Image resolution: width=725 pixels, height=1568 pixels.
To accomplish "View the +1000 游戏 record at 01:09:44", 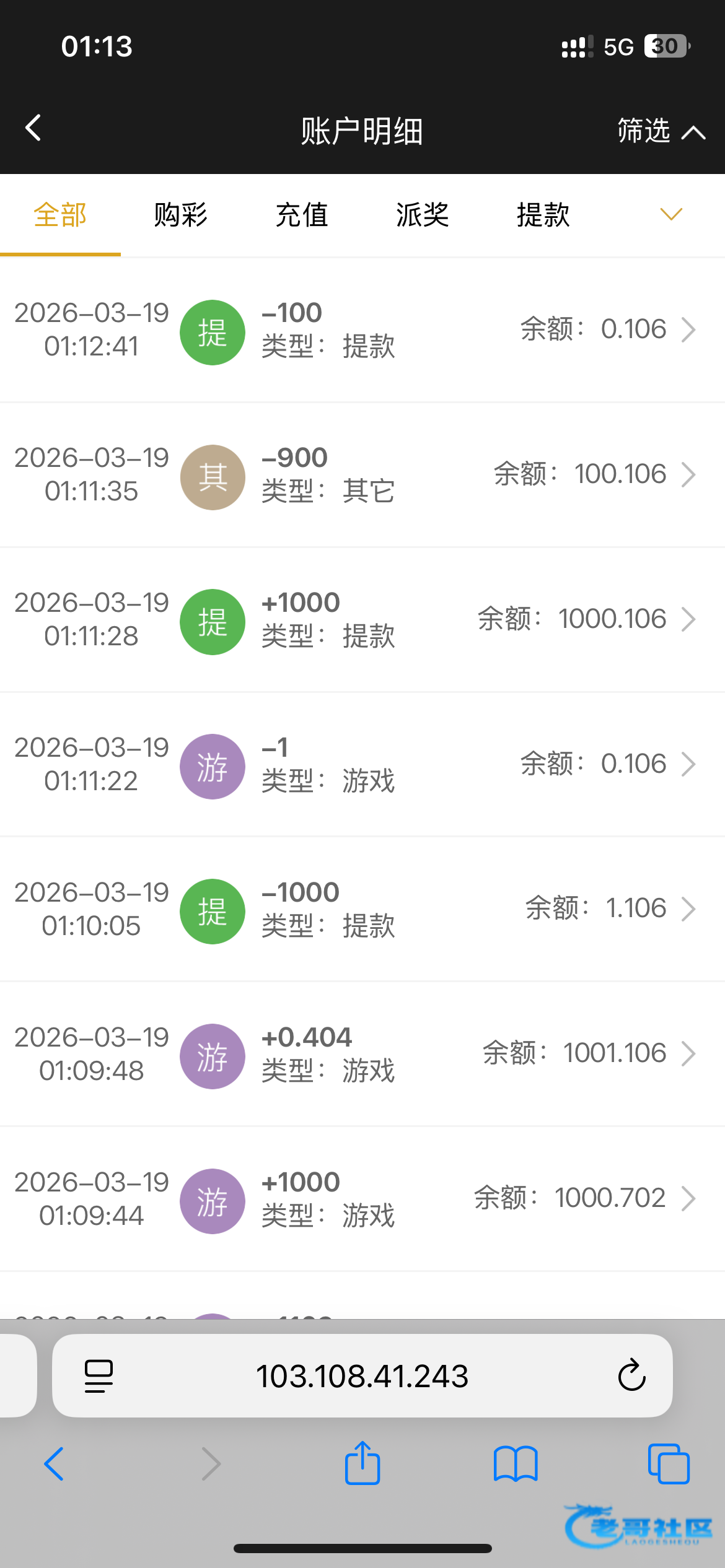I will click(x=362, y=1199).
